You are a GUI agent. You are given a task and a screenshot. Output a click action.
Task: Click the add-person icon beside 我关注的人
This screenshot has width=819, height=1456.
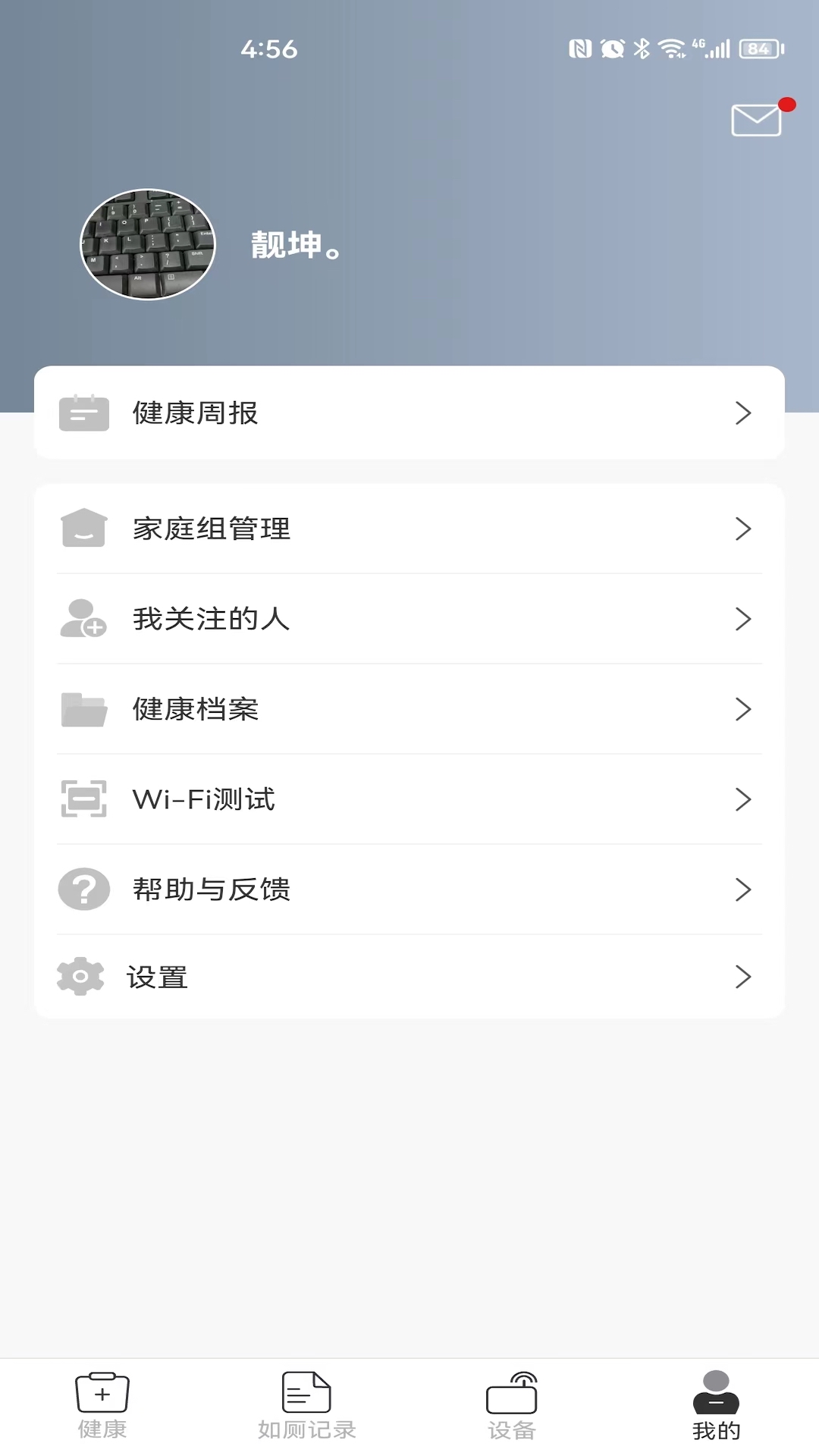click(82, 619)
